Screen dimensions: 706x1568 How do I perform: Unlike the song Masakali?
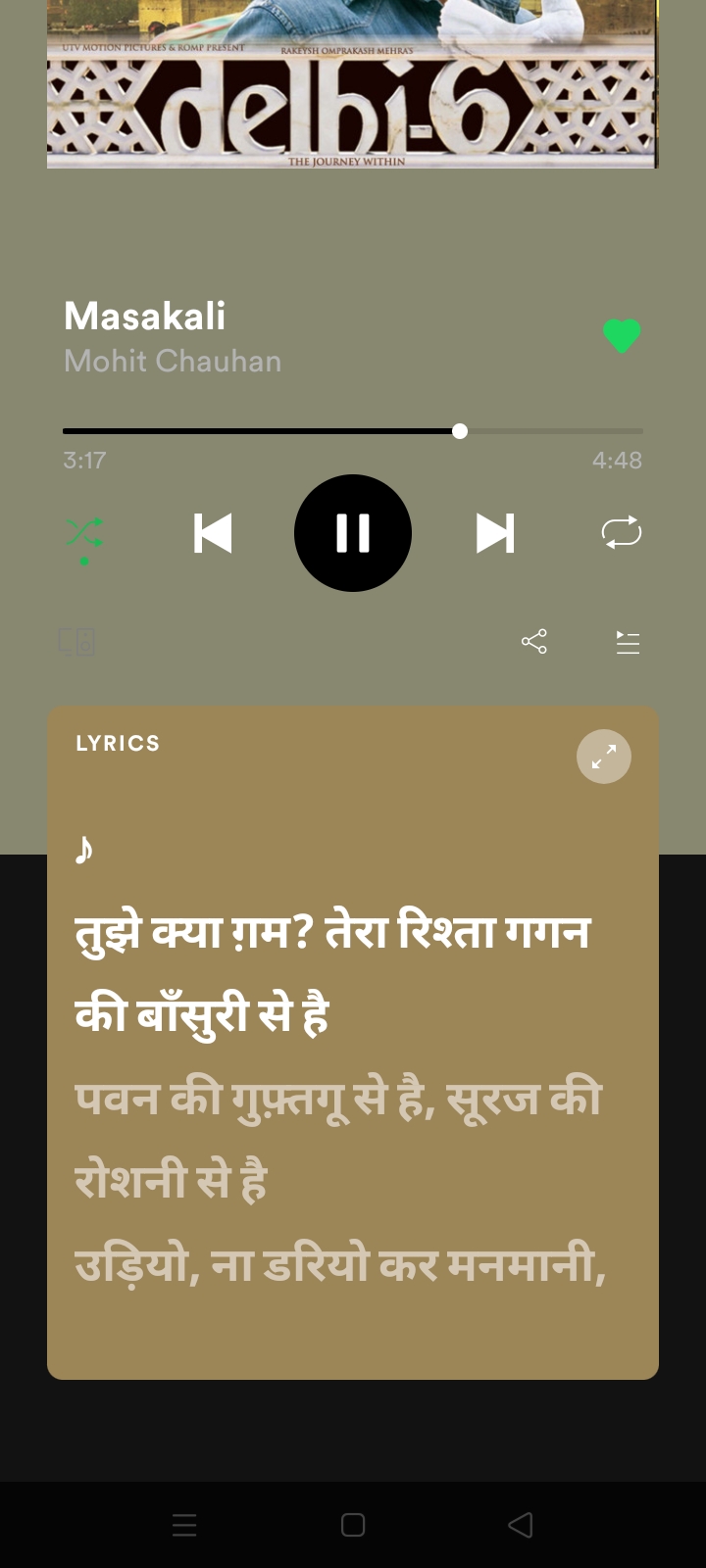(x=622, y=336)
